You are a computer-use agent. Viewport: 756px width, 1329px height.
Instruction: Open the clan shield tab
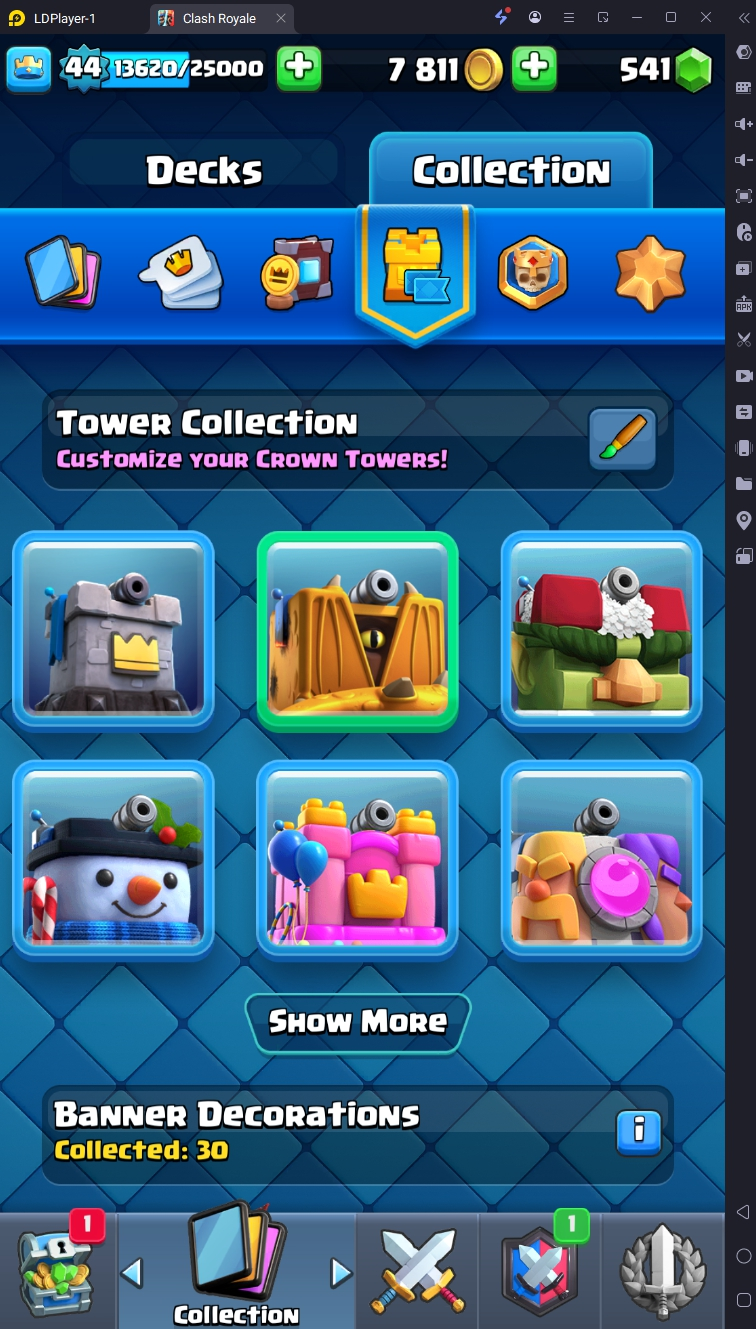[539, 1270]
